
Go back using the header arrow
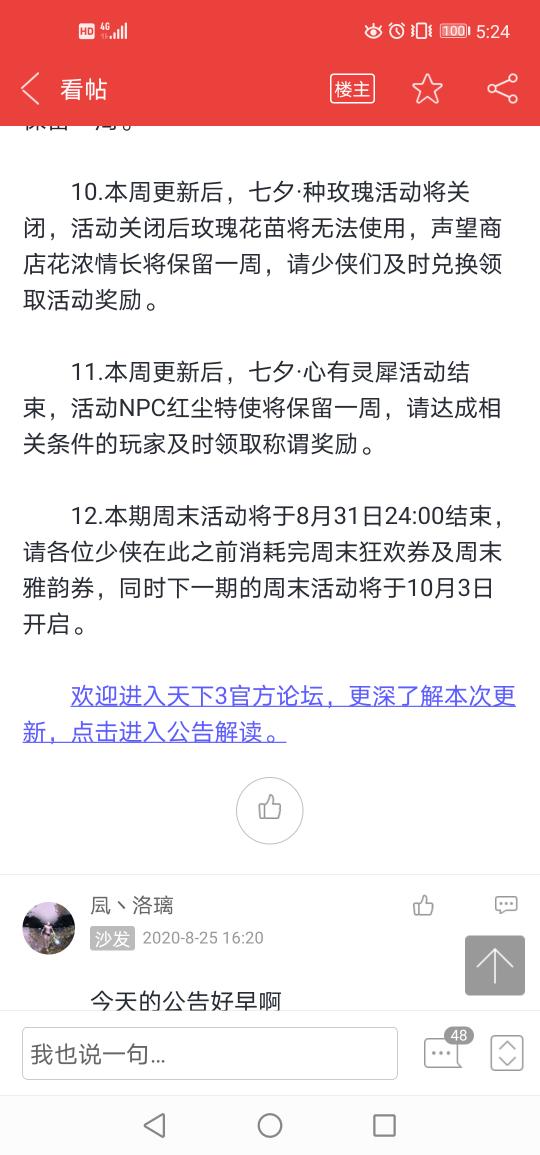(30, 89)
